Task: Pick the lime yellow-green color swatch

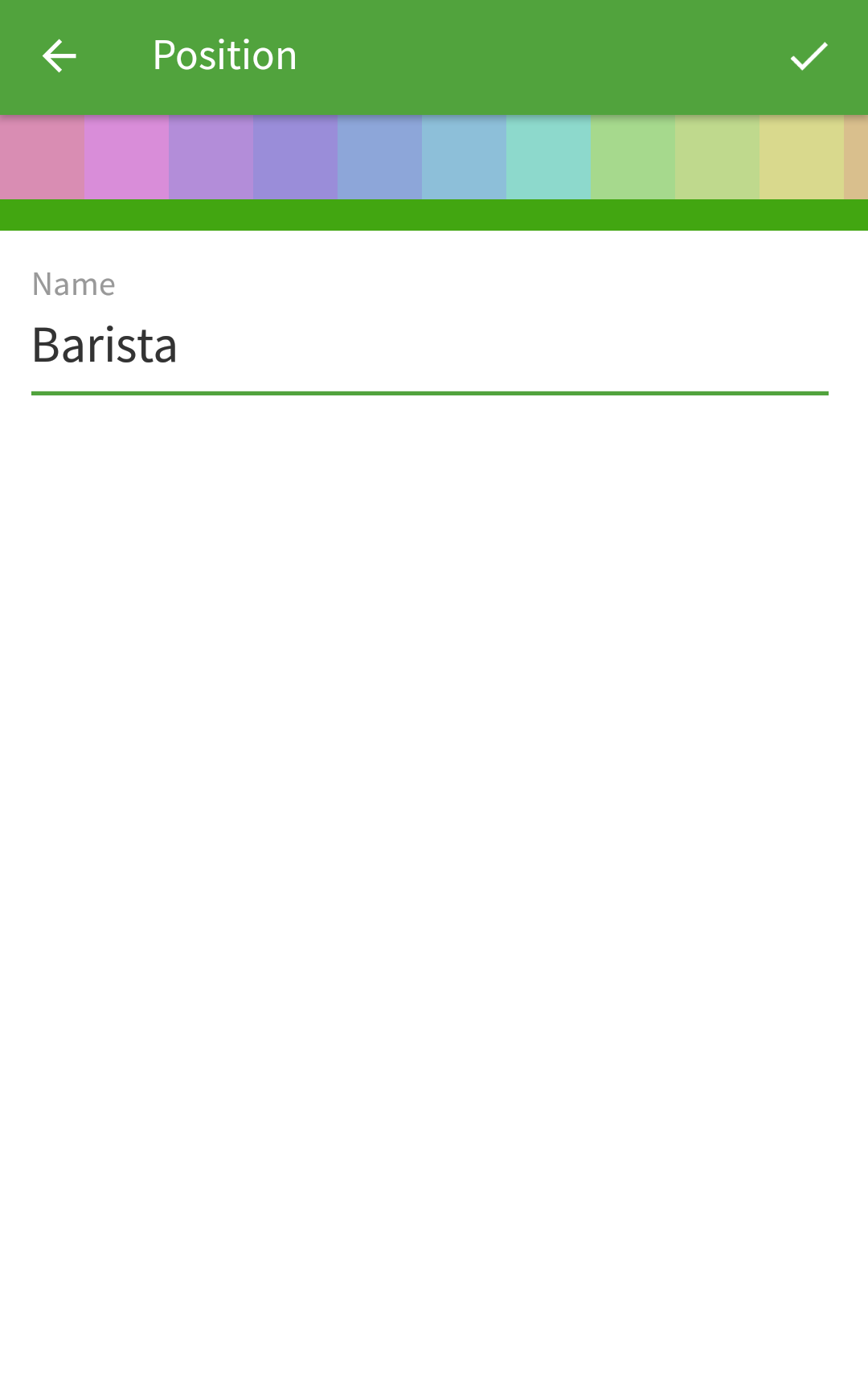Action: pos(717,158)
